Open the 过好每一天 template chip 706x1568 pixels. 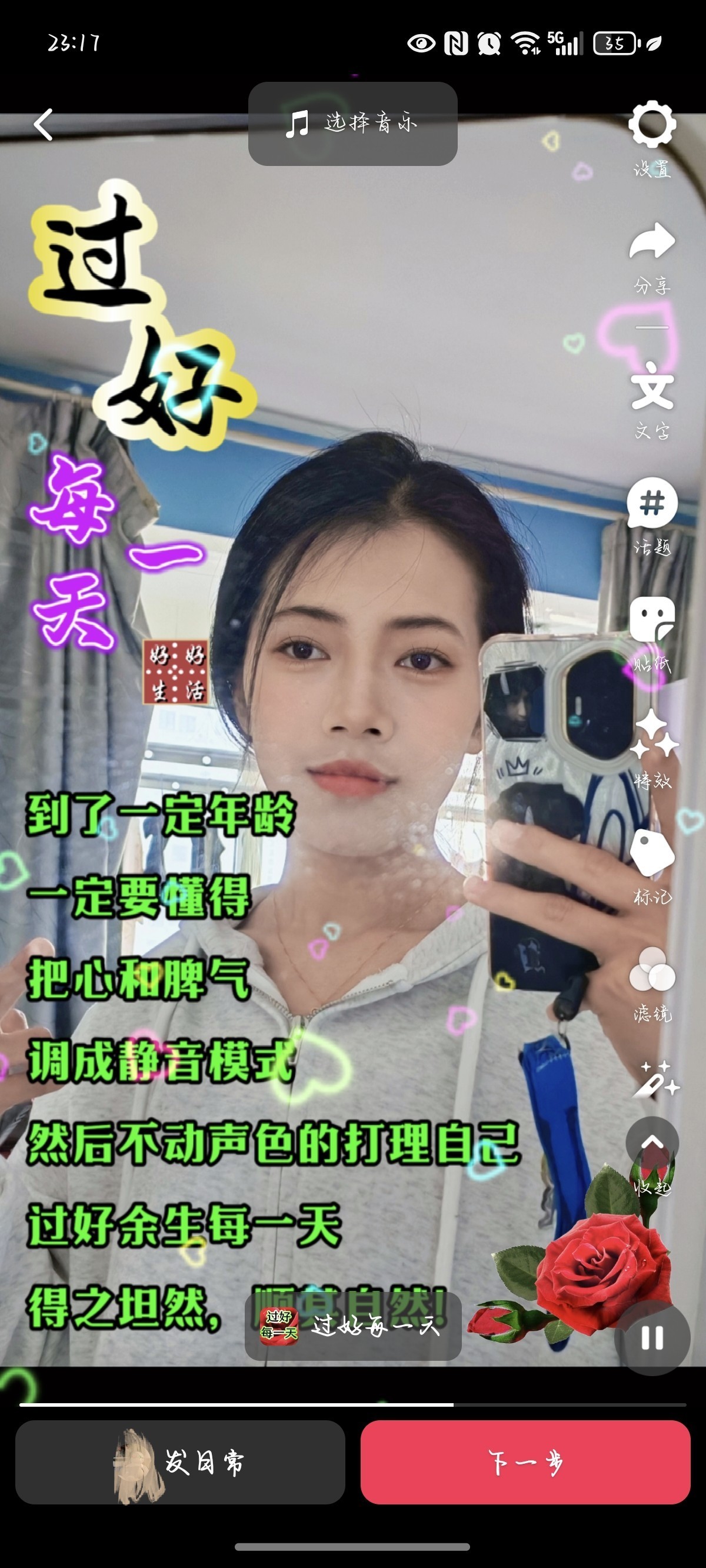(352, 1325)
